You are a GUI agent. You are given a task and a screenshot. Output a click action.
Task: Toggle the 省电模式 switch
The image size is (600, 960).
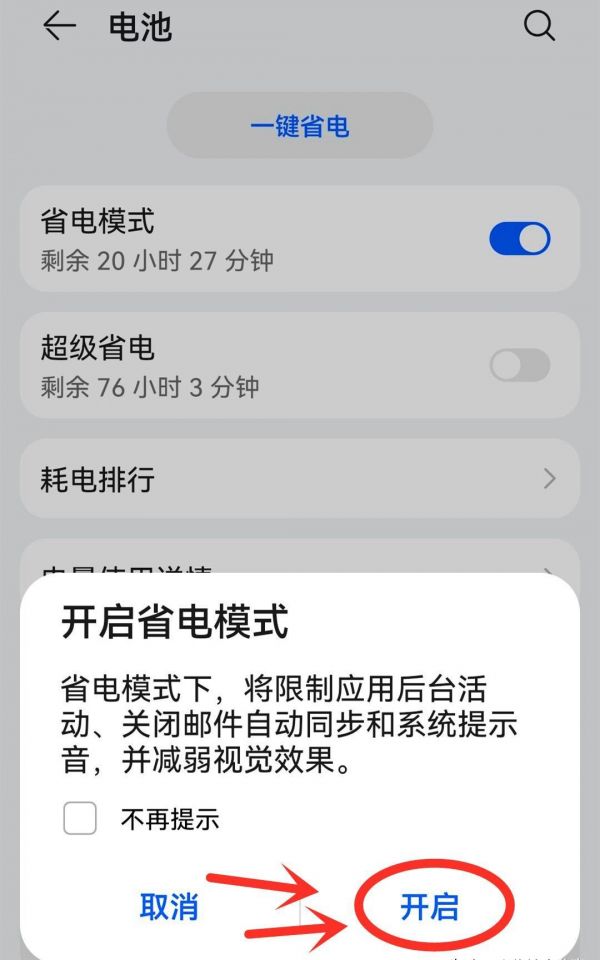pyautogui.click(x=520, y=239)
